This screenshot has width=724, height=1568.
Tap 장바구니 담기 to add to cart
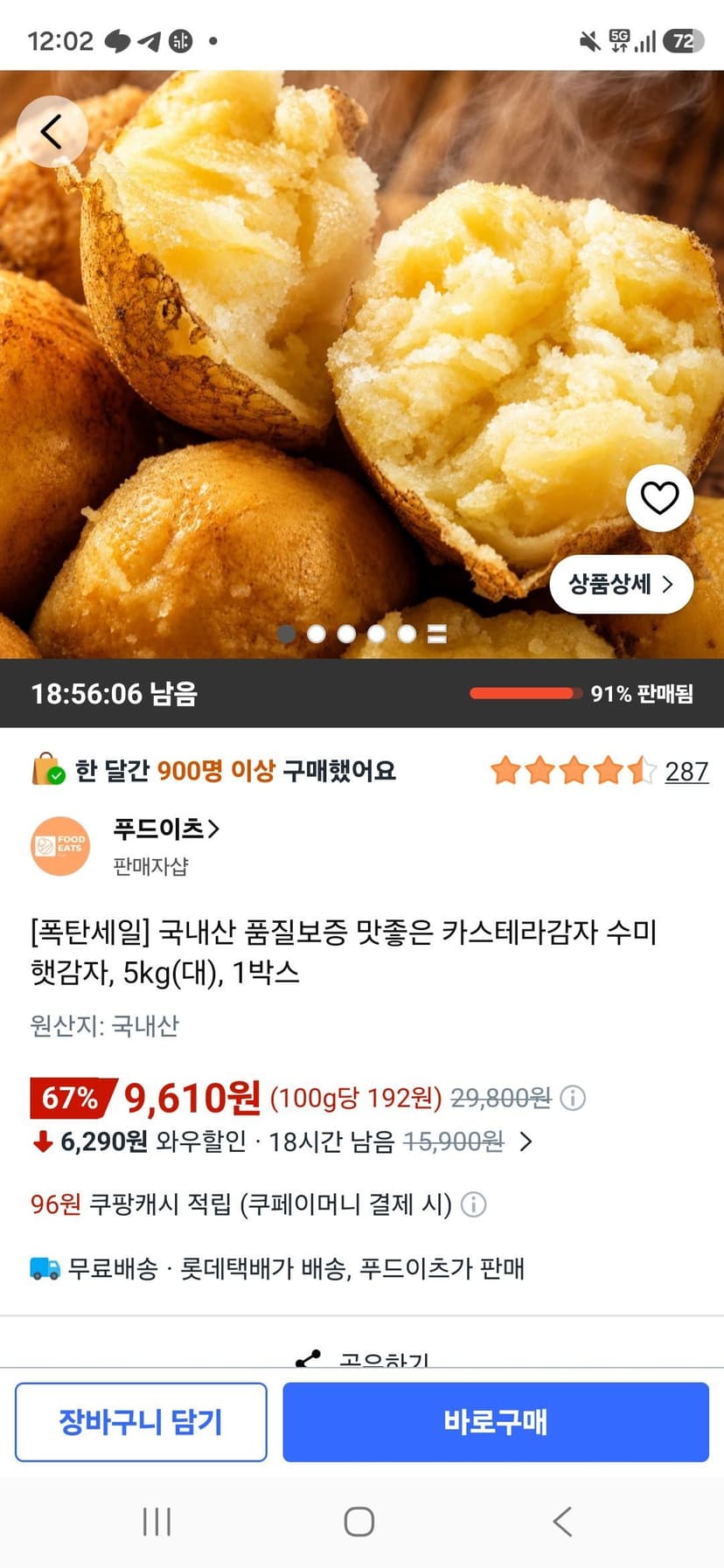point(141,1422)
